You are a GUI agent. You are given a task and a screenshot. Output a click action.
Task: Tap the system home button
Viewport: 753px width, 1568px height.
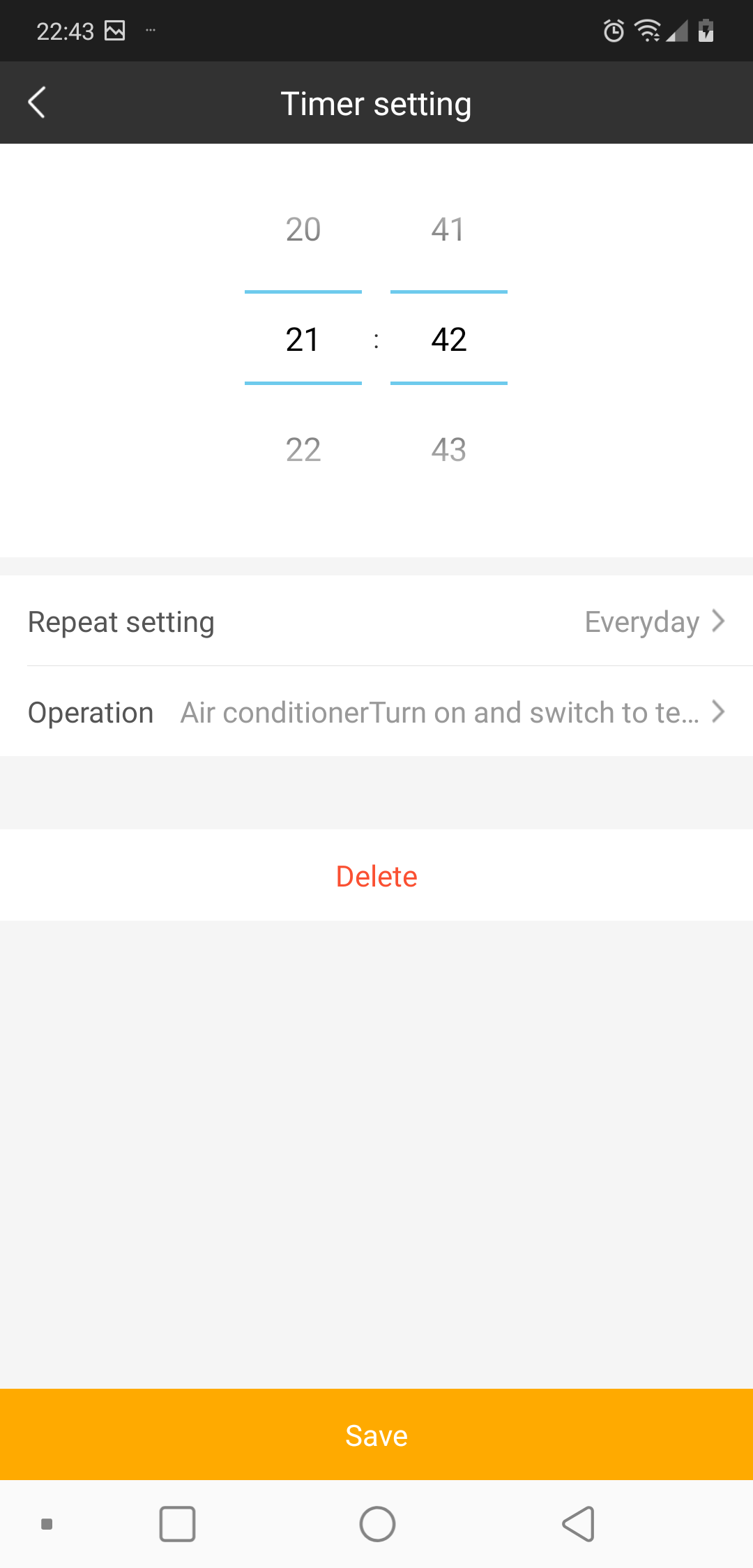click(377, 1524)
